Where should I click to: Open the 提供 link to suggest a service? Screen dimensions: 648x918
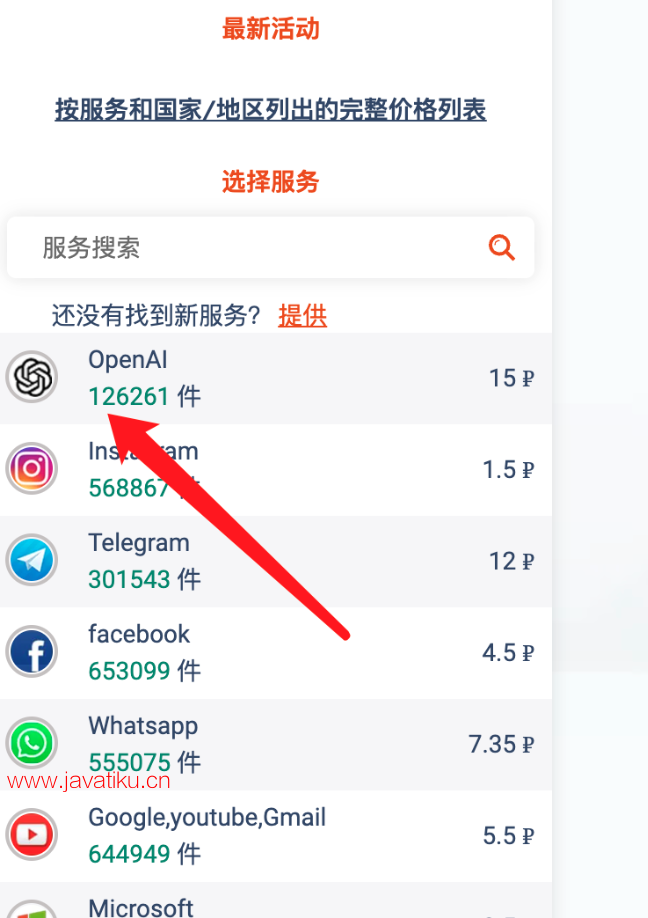coord(302,316)
